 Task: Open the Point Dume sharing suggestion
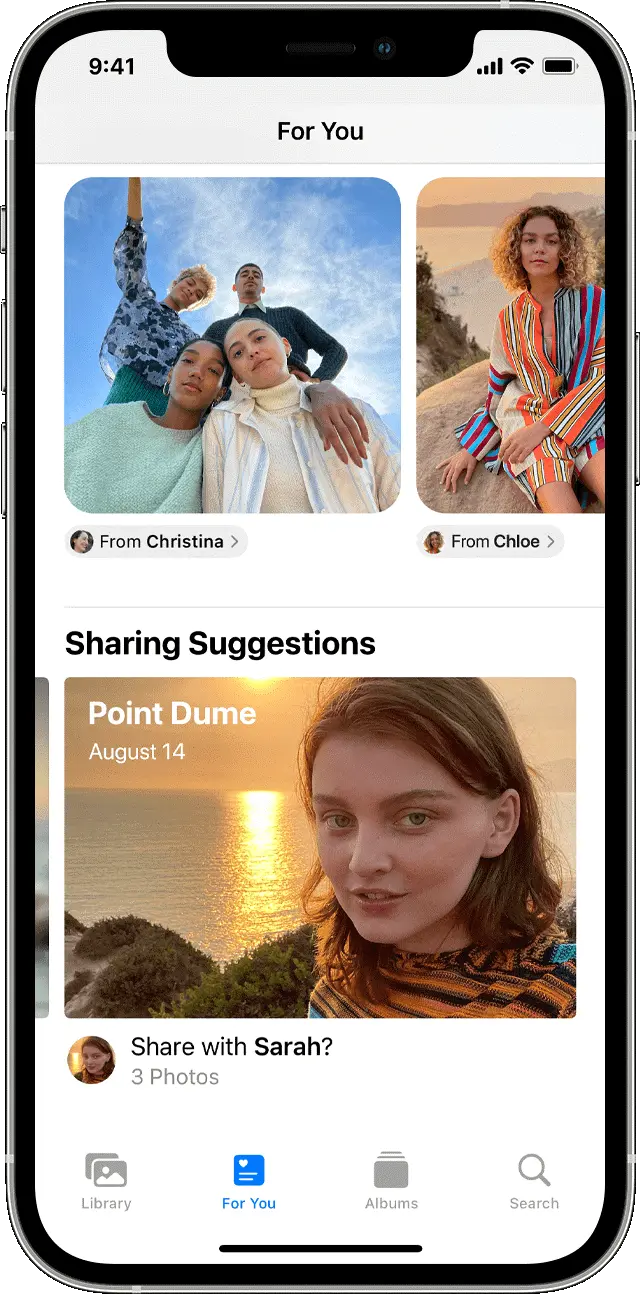point(320,847)
